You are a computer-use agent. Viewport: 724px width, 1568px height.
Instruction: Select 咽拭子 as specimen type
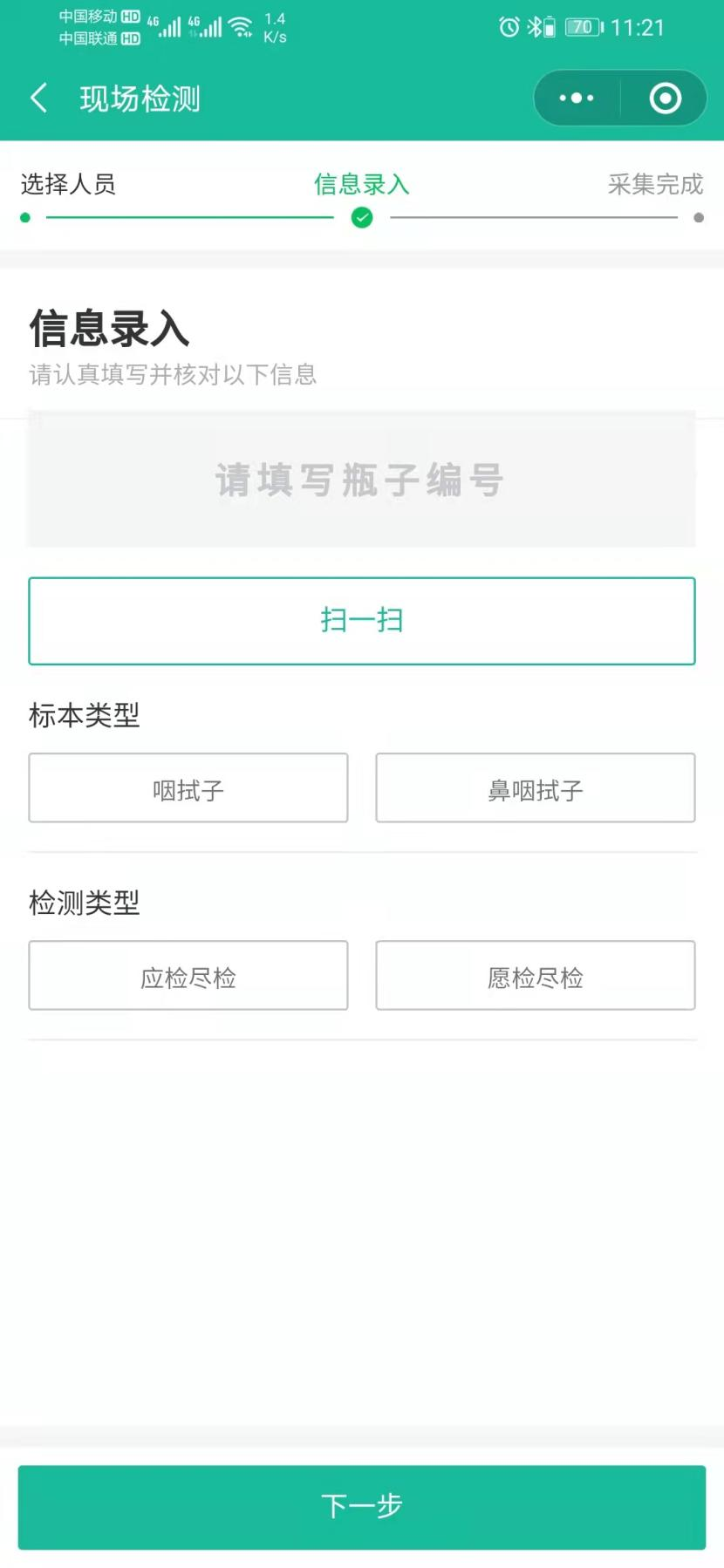[188, 788]
